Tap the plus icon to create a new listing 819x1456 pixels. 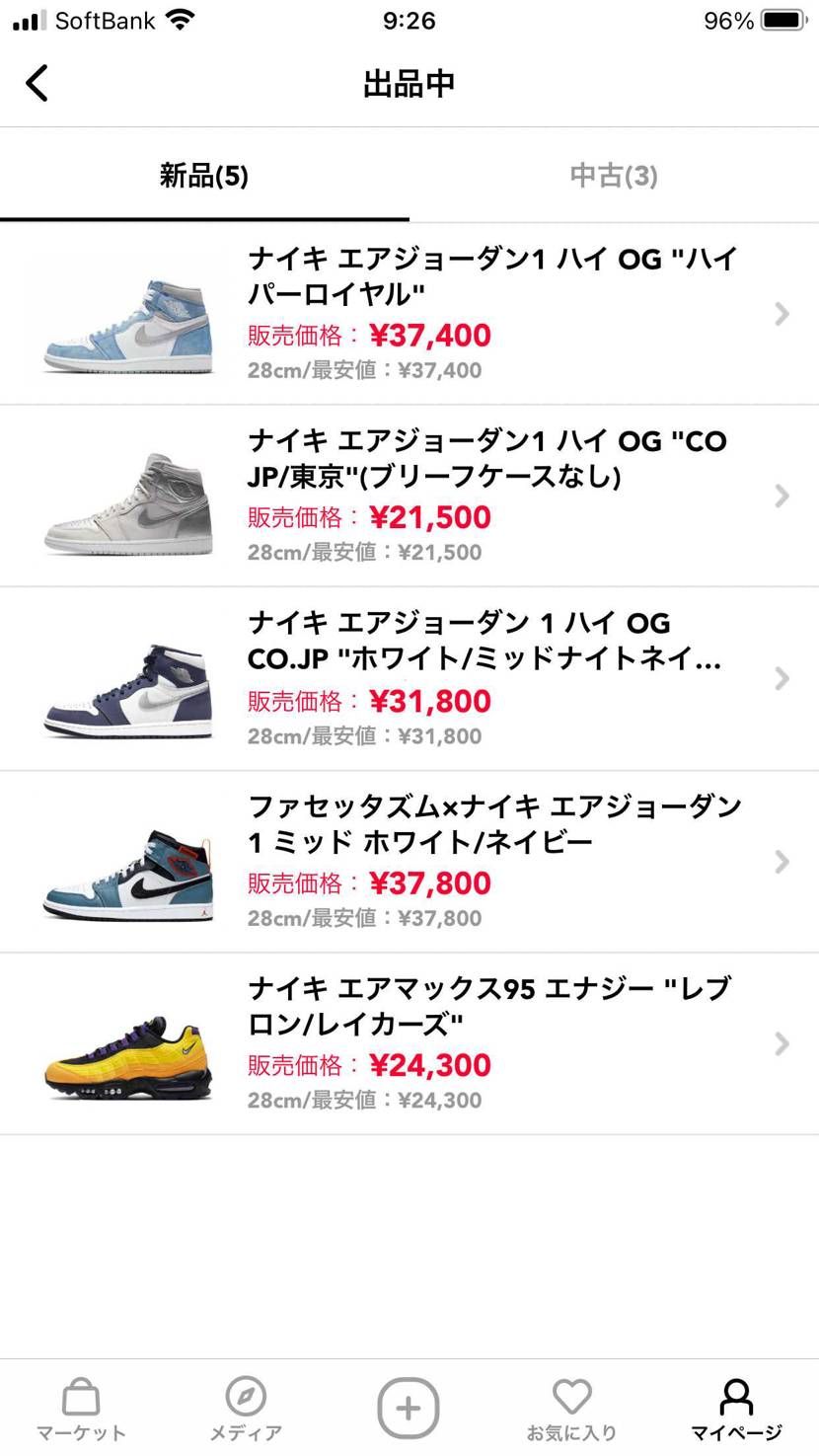click(408, 1407)
